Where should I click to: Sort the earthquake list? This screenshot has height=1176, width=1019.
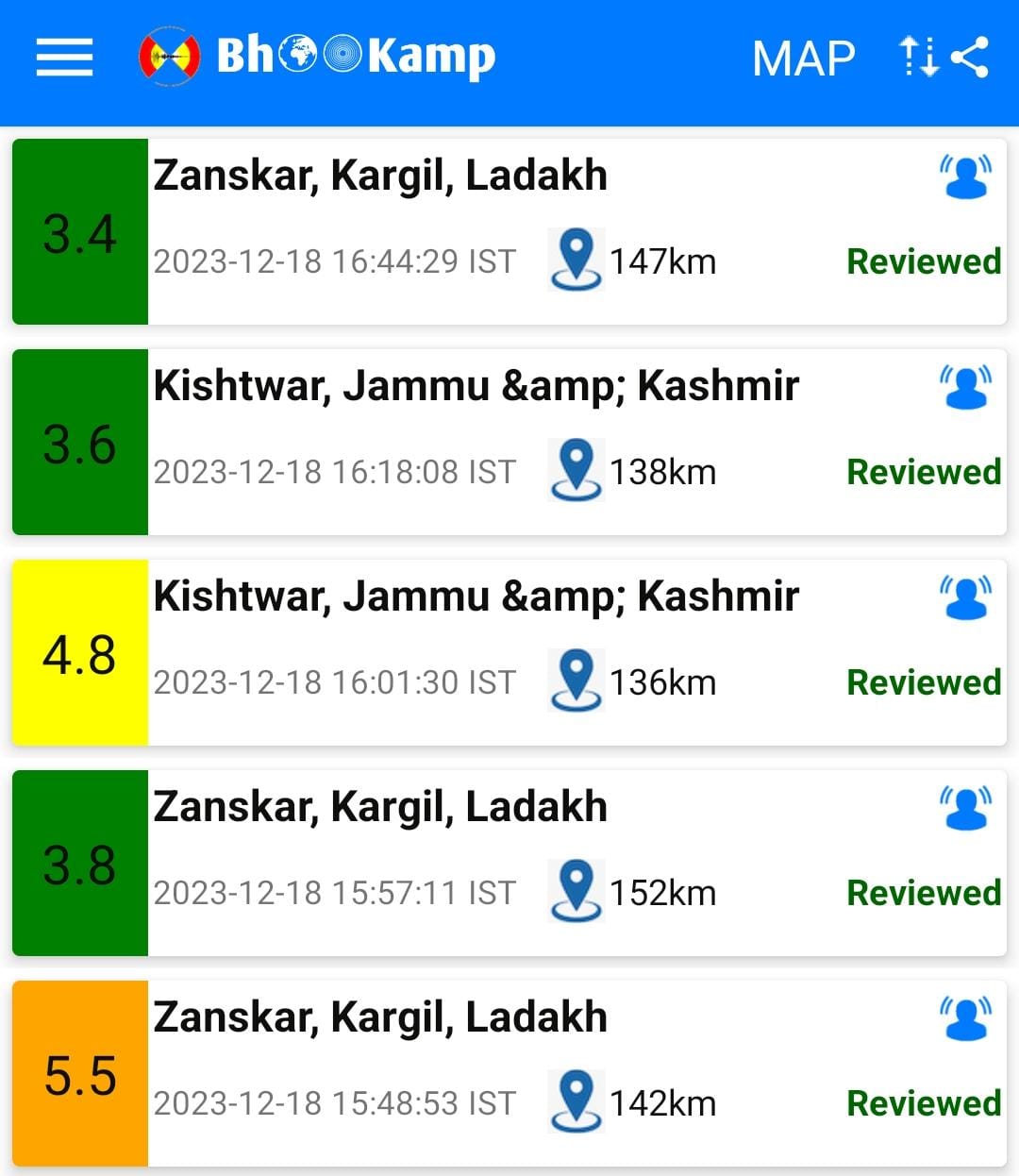pyautogui.click(x=918, y=57)
